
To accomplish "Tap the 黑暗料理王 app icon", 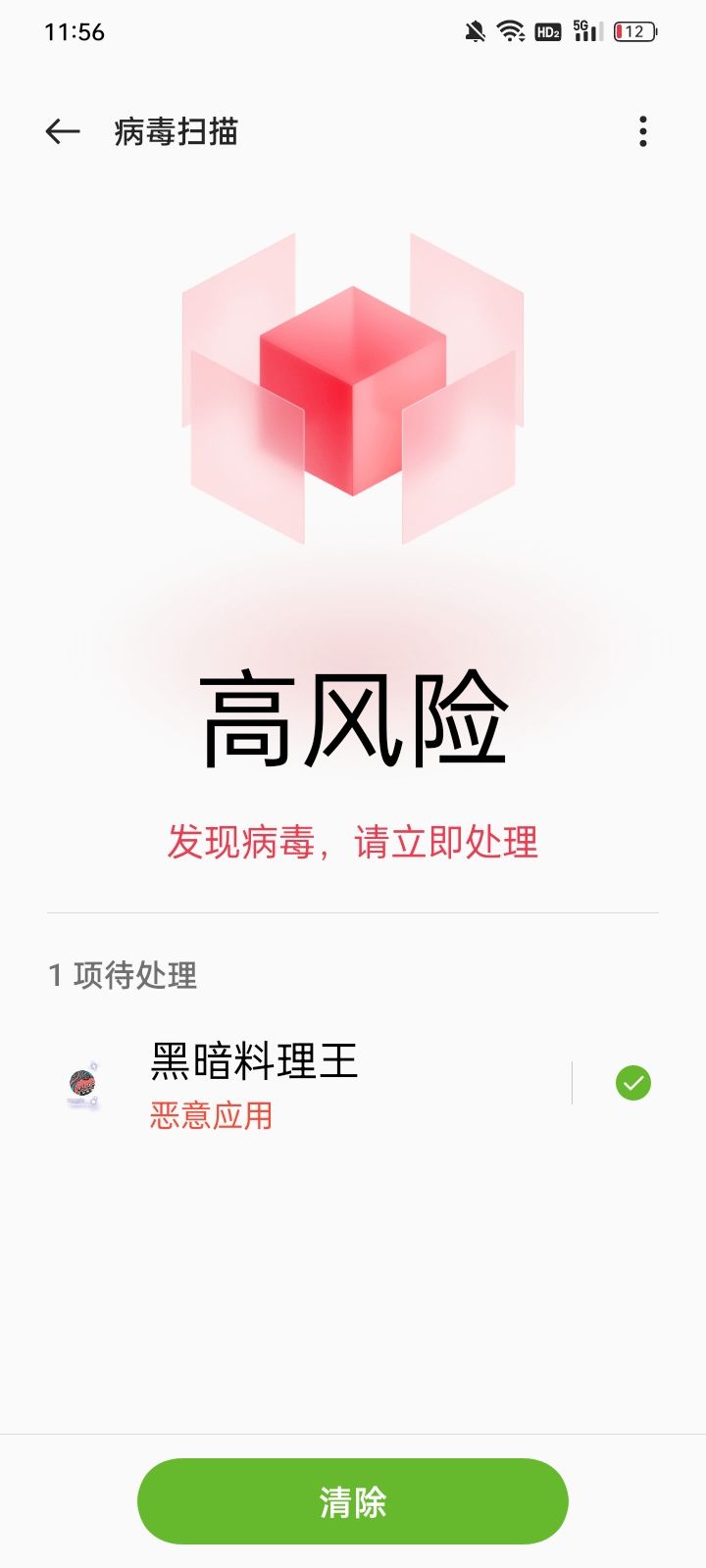I will click(81, 1083).
